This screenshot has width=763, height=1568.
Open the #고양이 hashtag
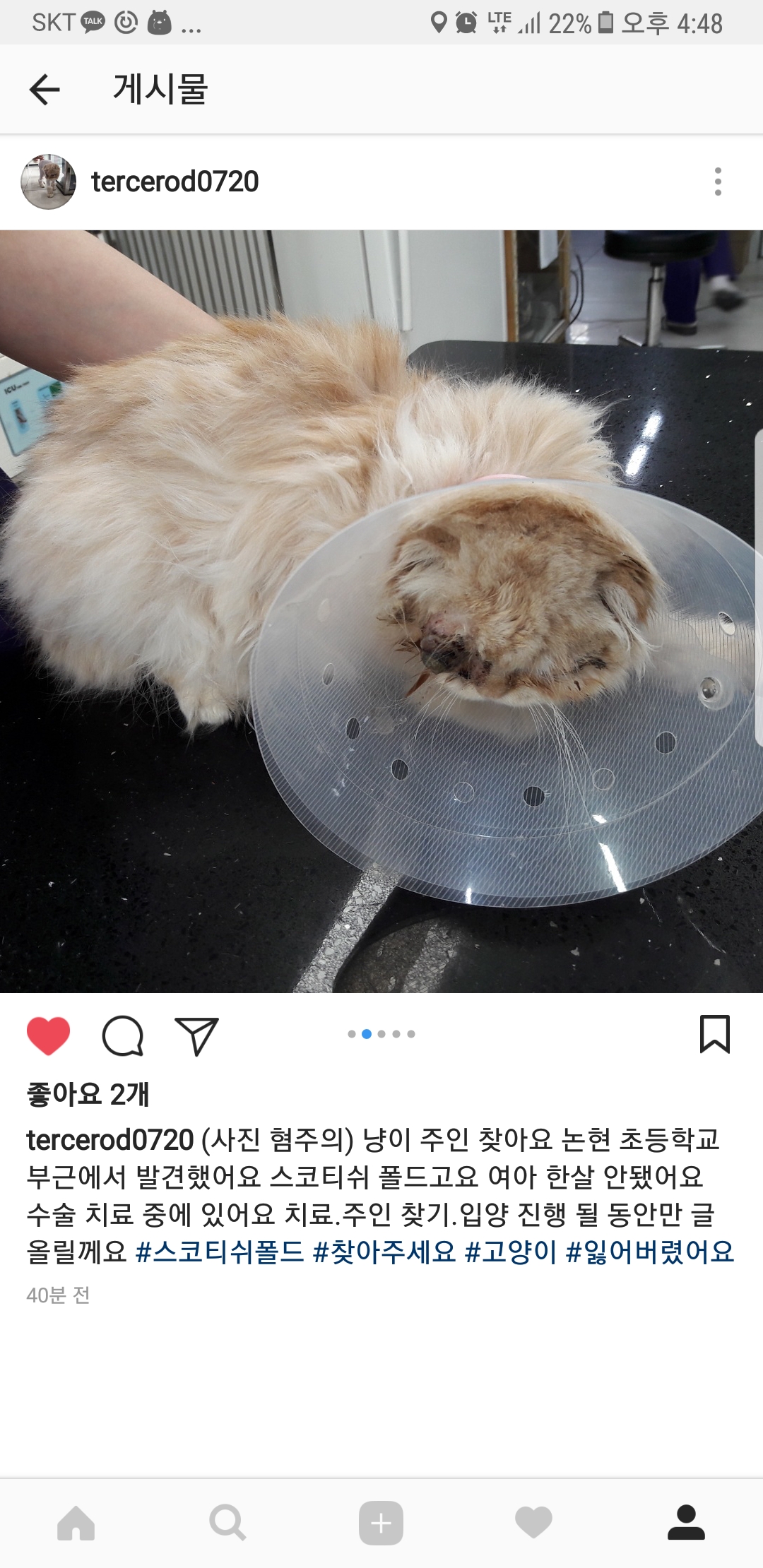click(x=511, y=1252)
